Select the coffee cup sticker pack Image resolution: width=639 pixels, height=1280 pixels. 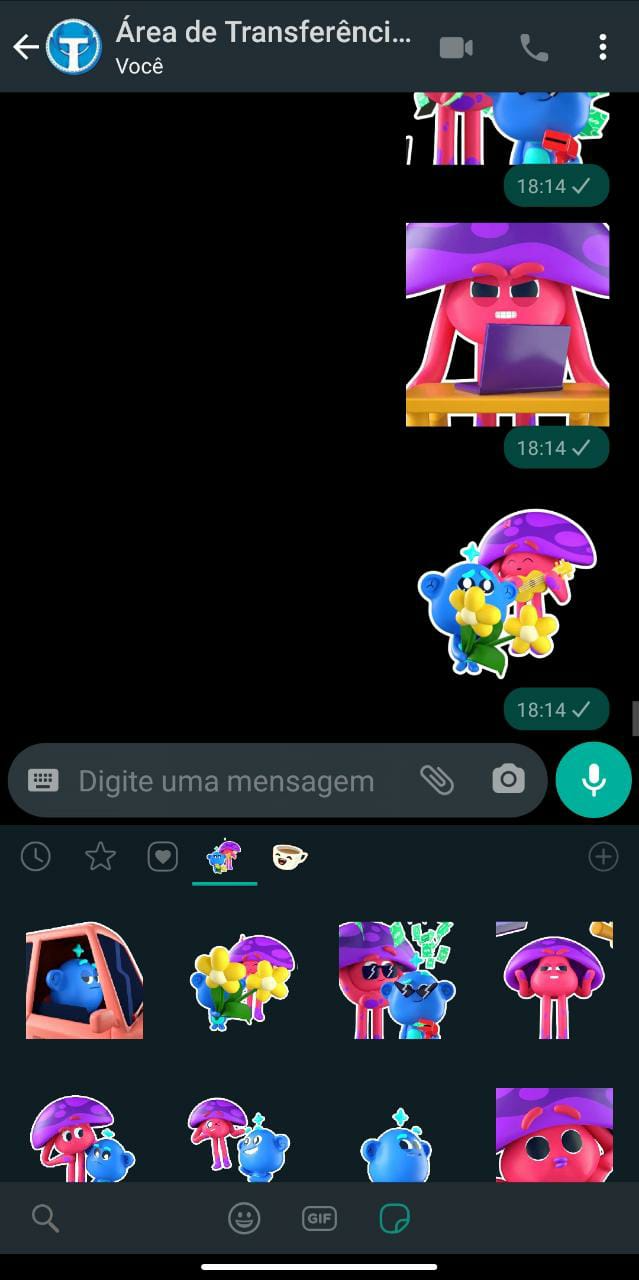click(x=289, y=857)
